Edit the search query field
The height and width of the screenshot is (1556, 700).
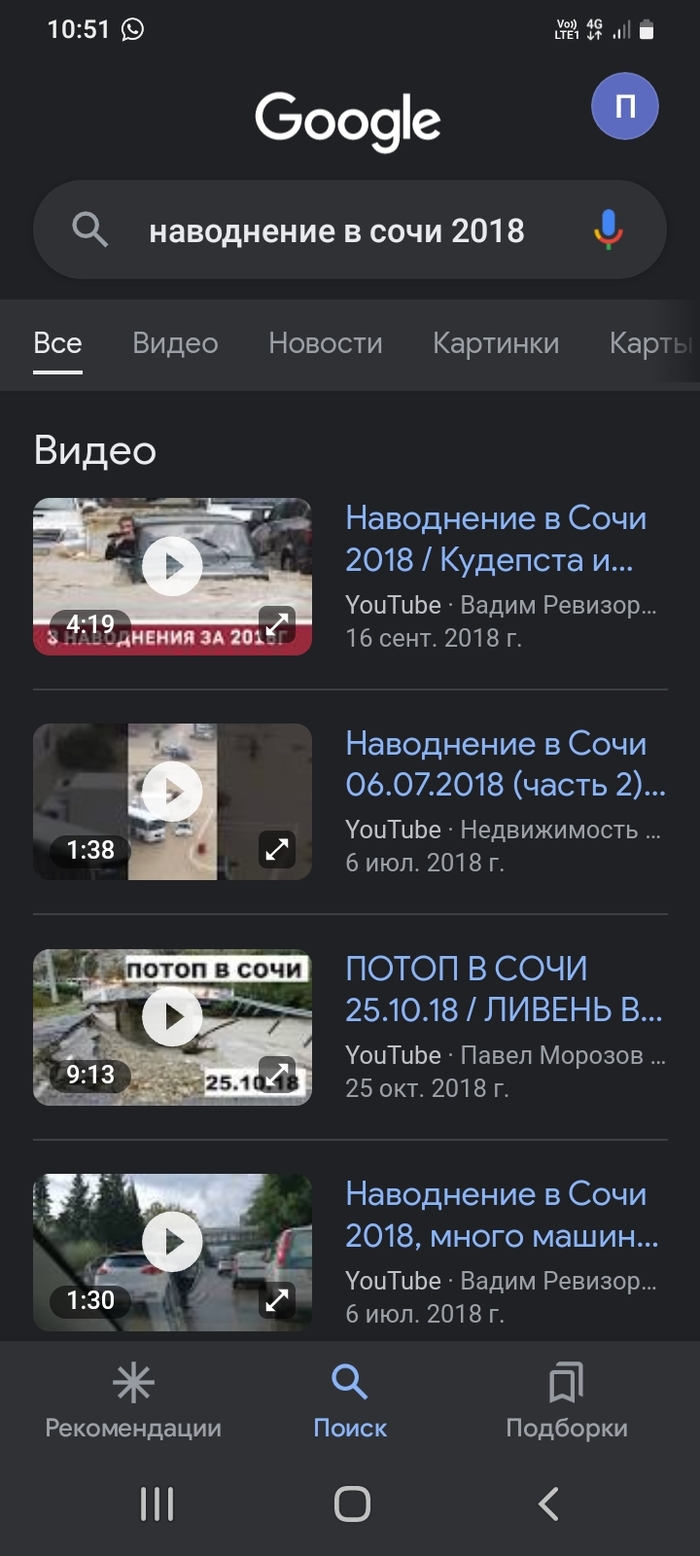click(x=336, y=231)
